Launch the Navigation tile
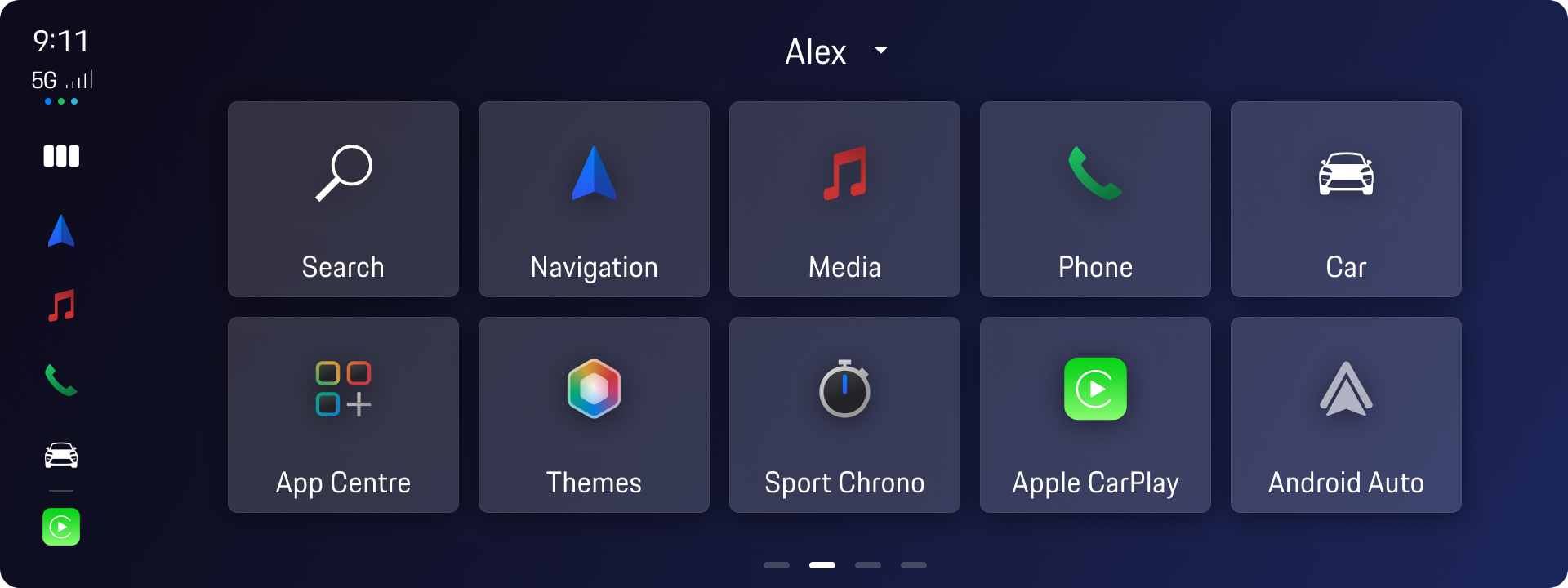Image resolution: width=1568 pixels, height=588 pixels. pos(594,199)
